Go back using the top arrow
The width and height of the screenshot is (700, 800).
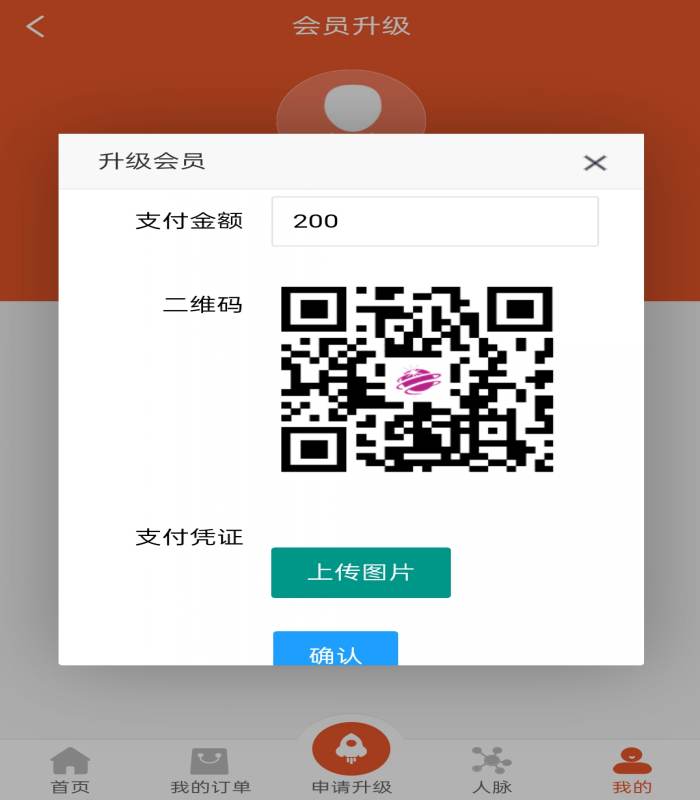coord(35,26)
